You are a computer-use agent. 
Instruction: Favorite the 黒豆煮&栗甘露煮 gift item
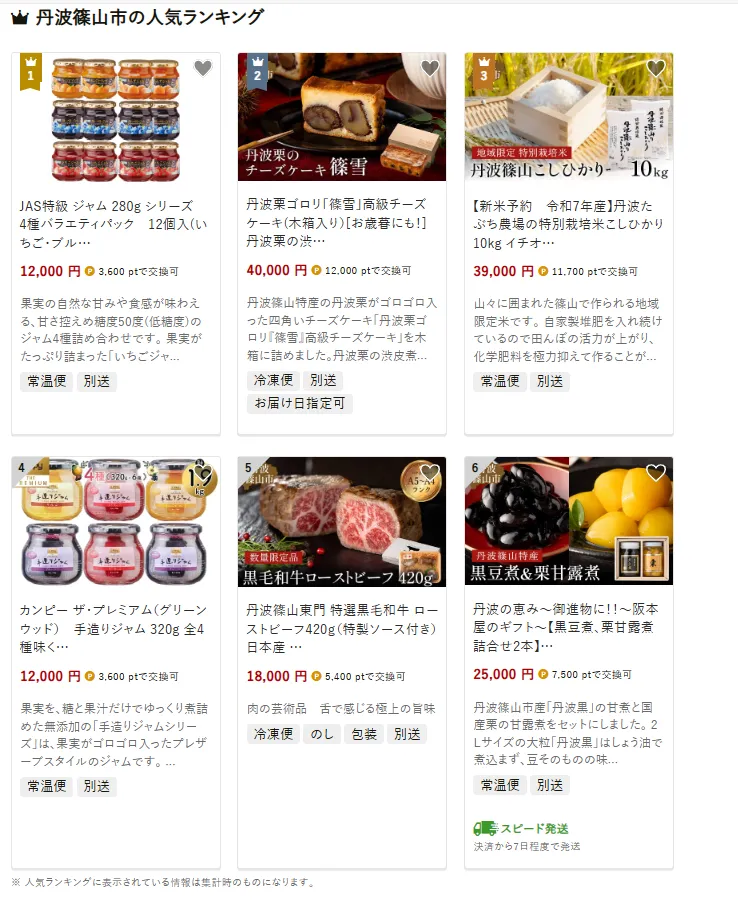point(656,473)
